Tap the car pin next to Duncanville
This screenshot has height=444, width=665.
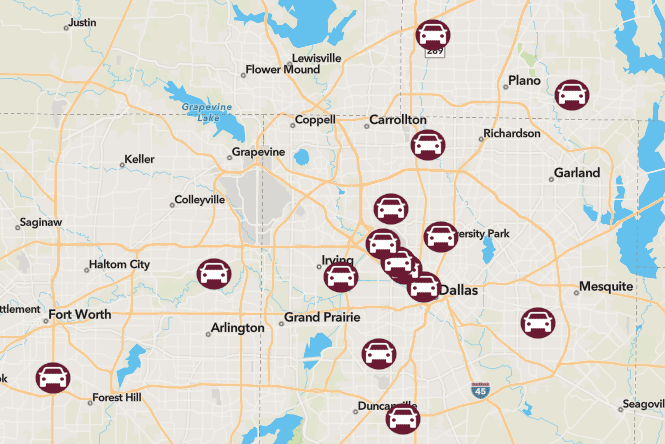pyautogui.click(x=403, y=419)
